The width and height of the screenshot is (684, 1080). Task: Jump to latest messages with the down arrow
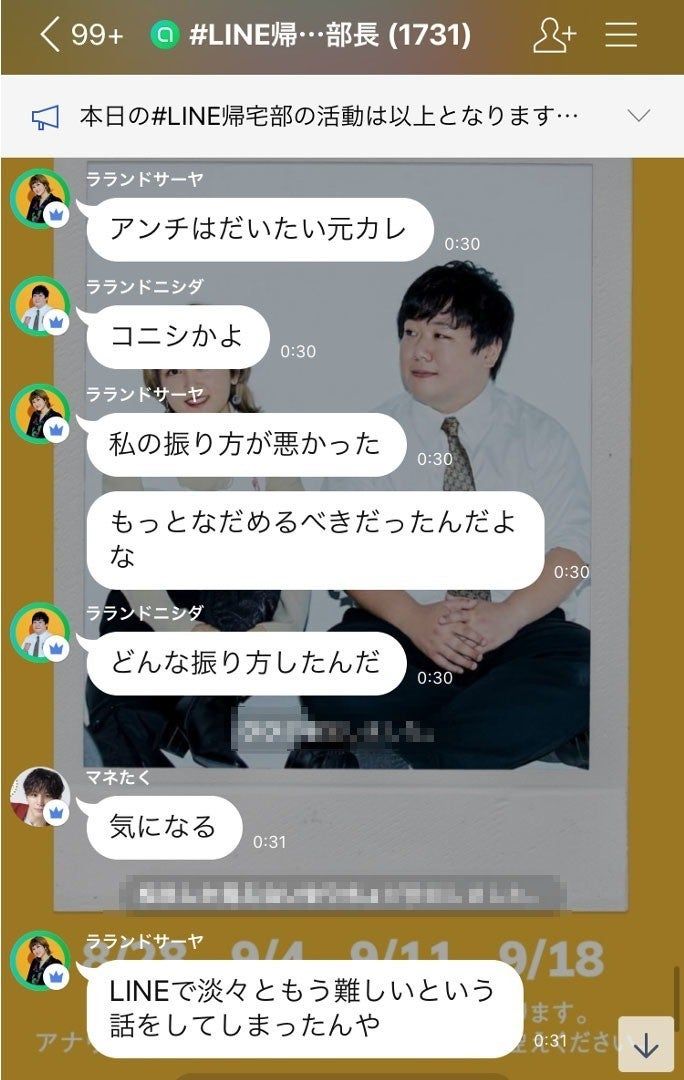coord(646,1045)
